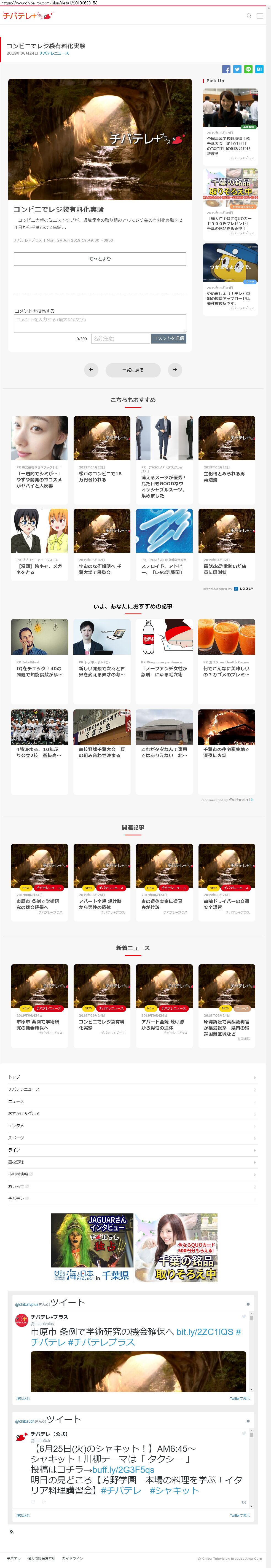Select おでかけ＆グルメ in the footer menu

point(24,1113)
